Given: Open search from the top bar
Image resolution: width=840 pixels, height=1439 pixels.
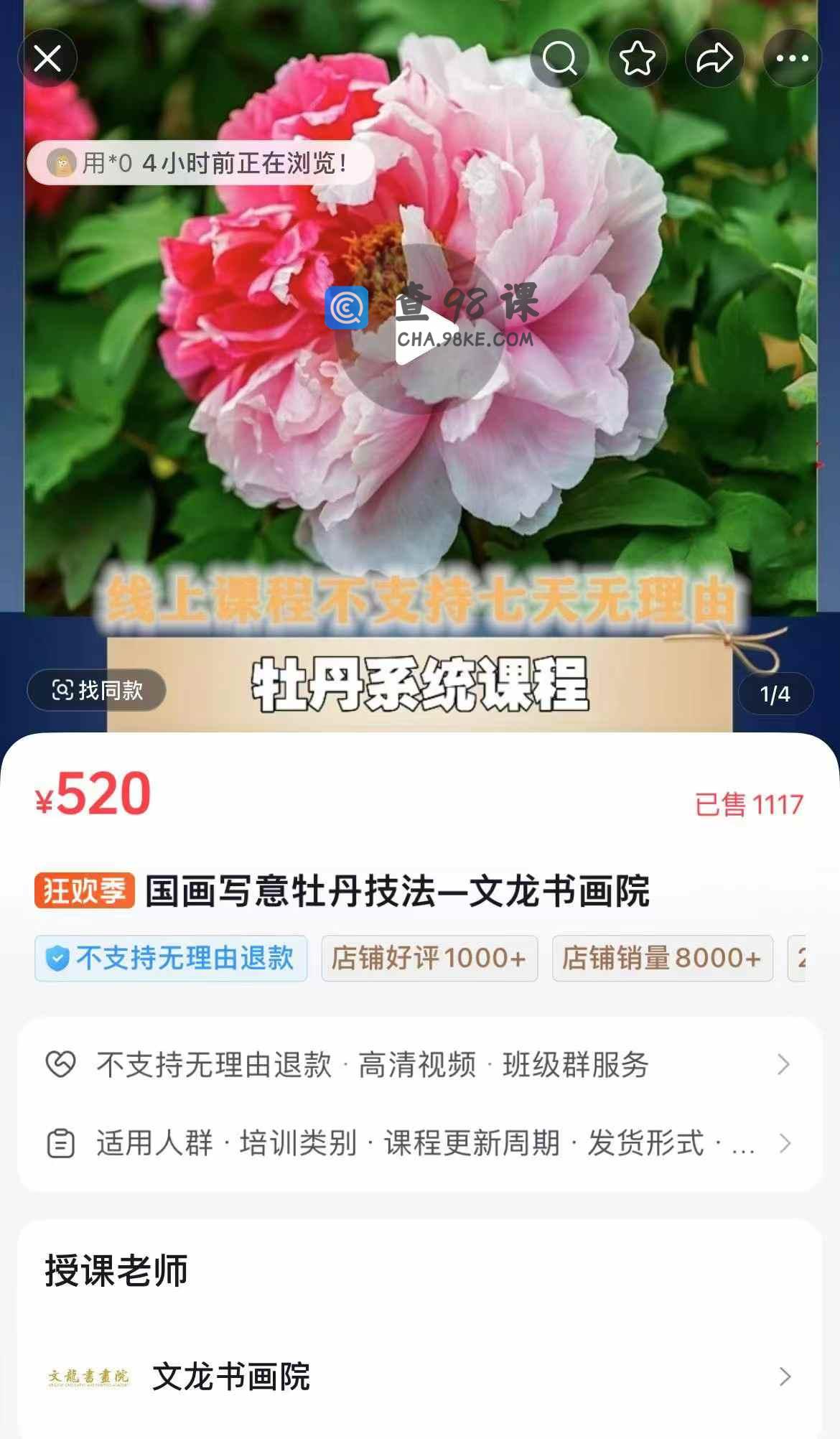Looking at the screenshot, I should pyautogui.click(x=560, y=58).
